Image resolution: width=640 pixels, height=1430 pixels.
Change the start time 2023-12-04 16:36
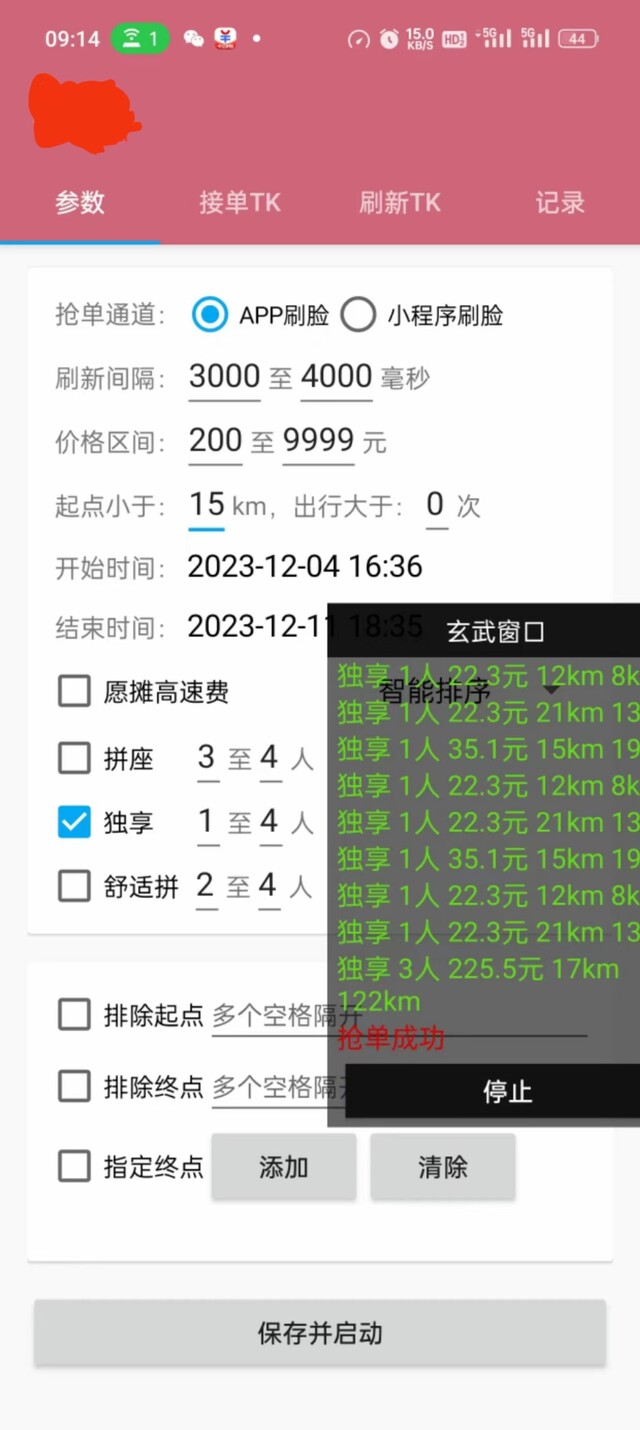coord(305,566)
